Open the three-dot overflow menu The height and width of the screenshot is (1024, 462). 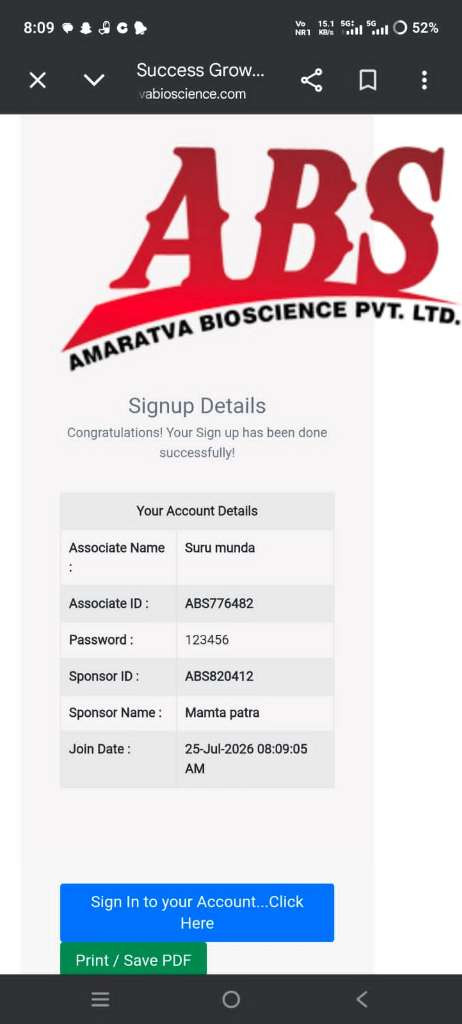click(424, 80)
